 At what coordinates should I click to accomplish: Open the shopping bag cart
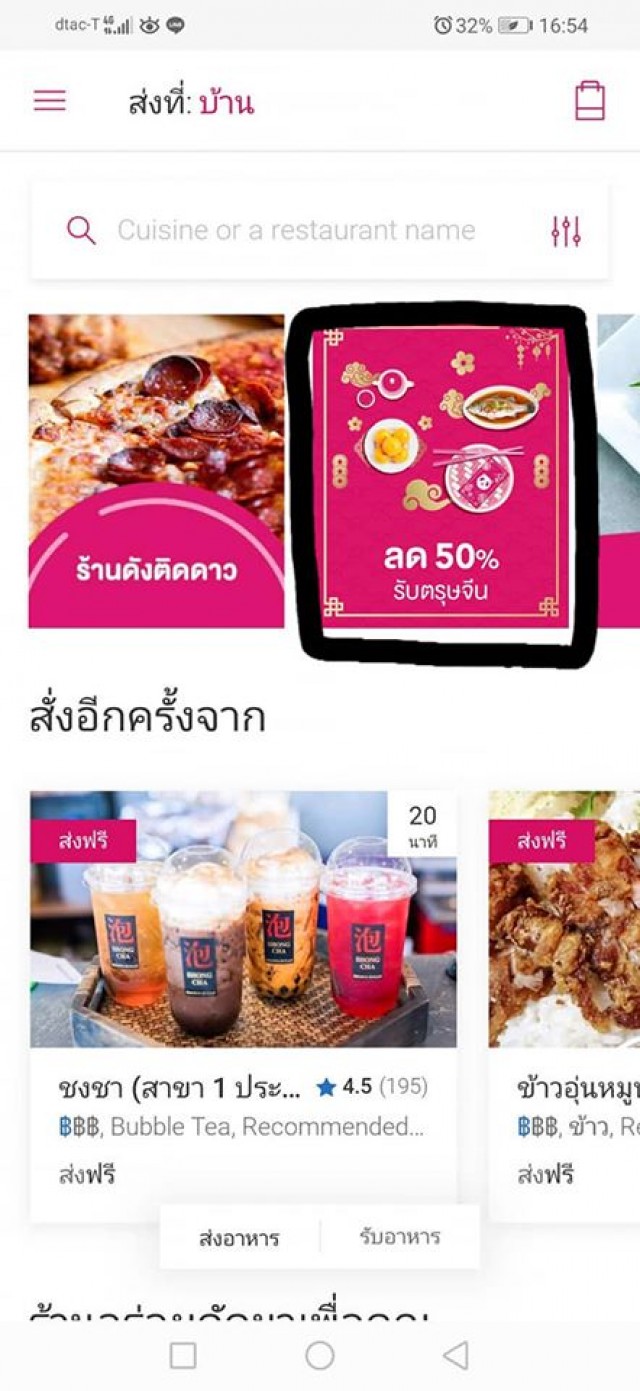590,101
